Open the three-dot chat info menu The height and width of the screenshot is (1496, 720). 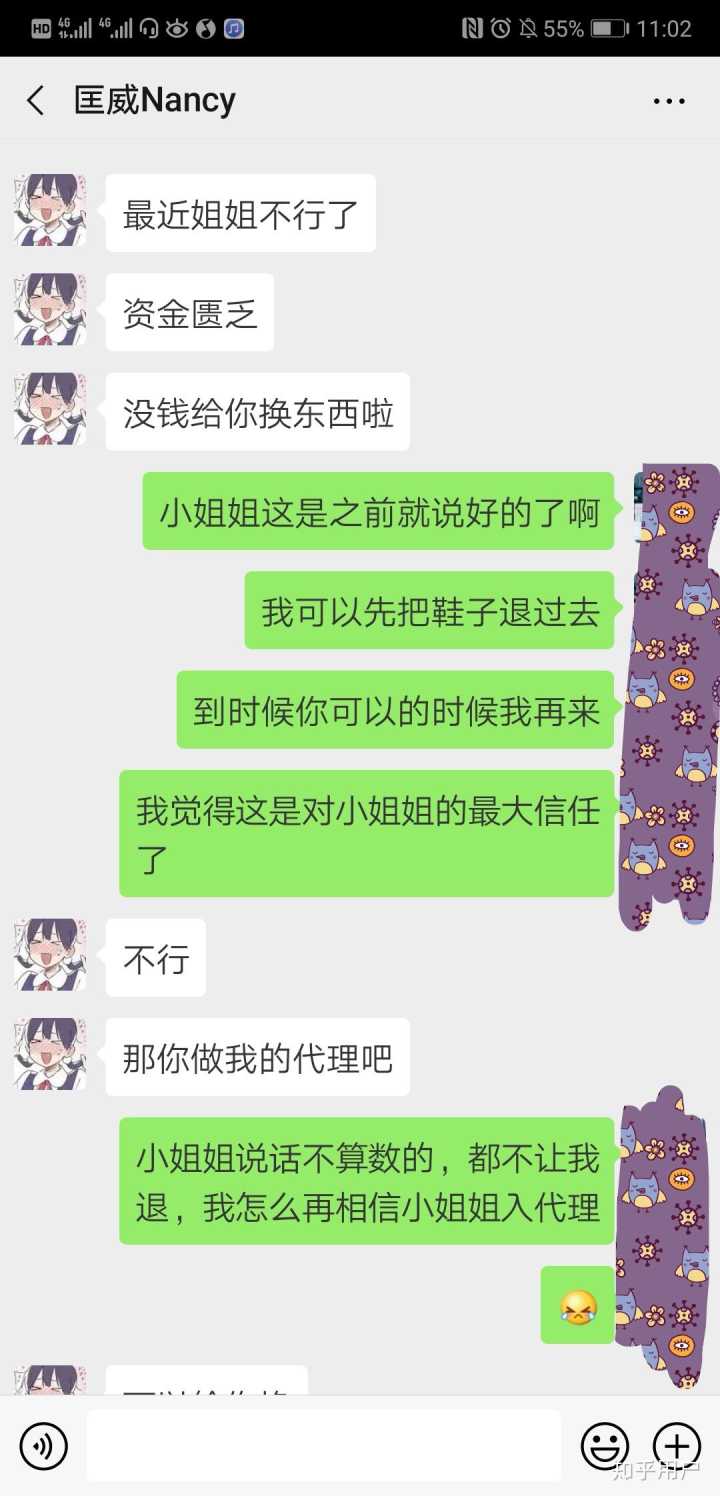tap(668, 101)
